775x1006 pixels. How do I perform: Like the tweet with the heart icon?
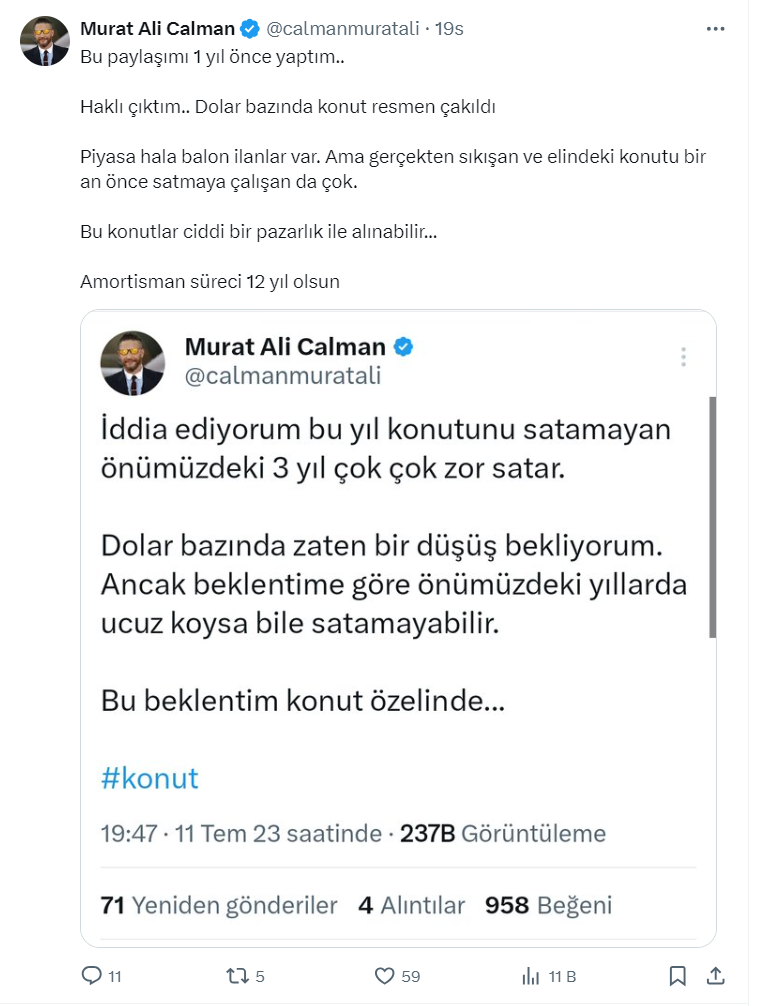click(385, 976)
